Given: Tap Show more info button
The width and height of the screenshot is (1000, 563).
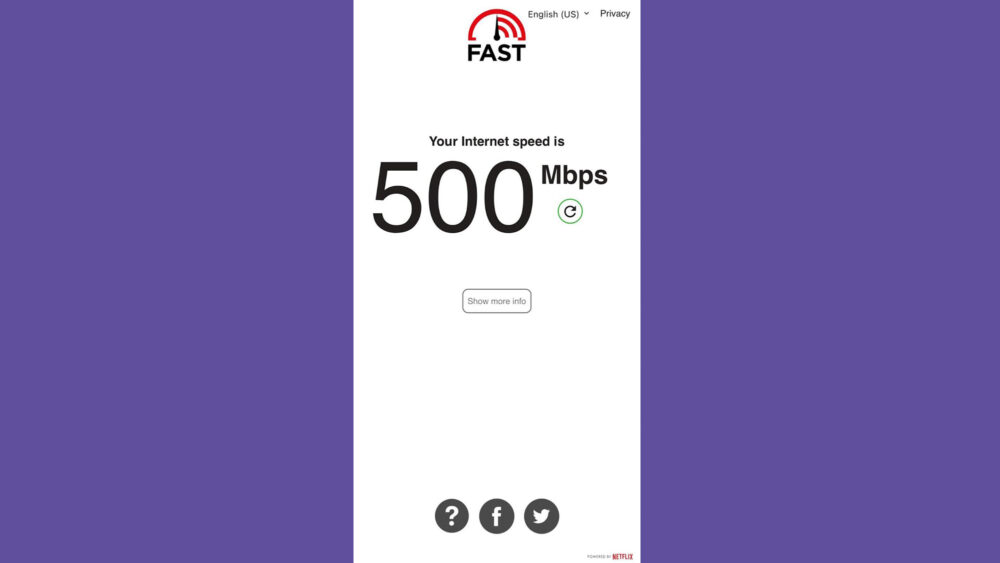Looking at the screenshot, I should click(x=496, y=301).
